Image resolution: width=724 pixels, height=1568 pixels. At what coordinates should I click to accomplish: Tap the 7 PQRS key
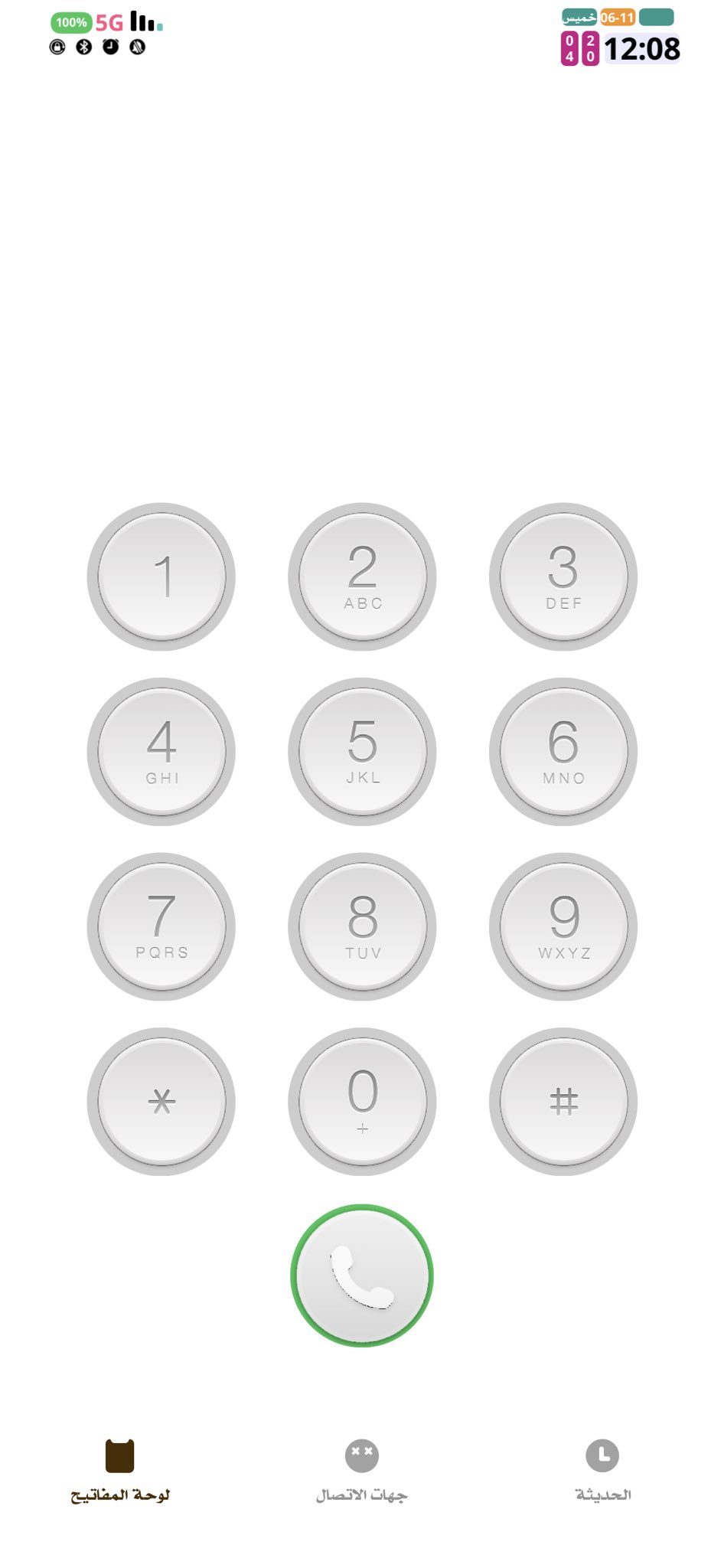[x=161, y=927]
